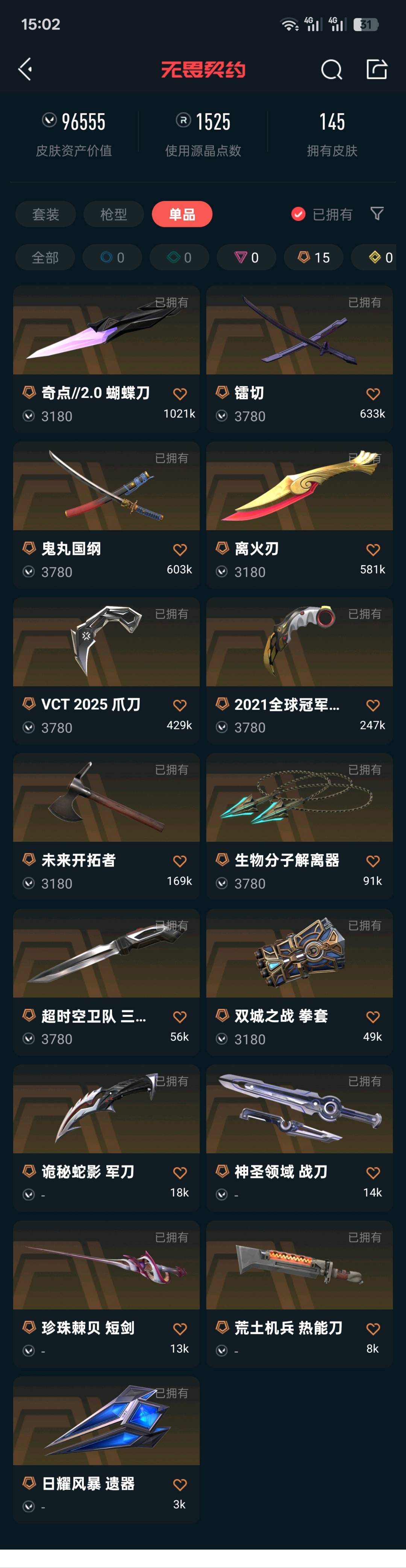Select the 单品 tab
The height and width of the screenshot is (1568, 406).
[x=182, y=214]
